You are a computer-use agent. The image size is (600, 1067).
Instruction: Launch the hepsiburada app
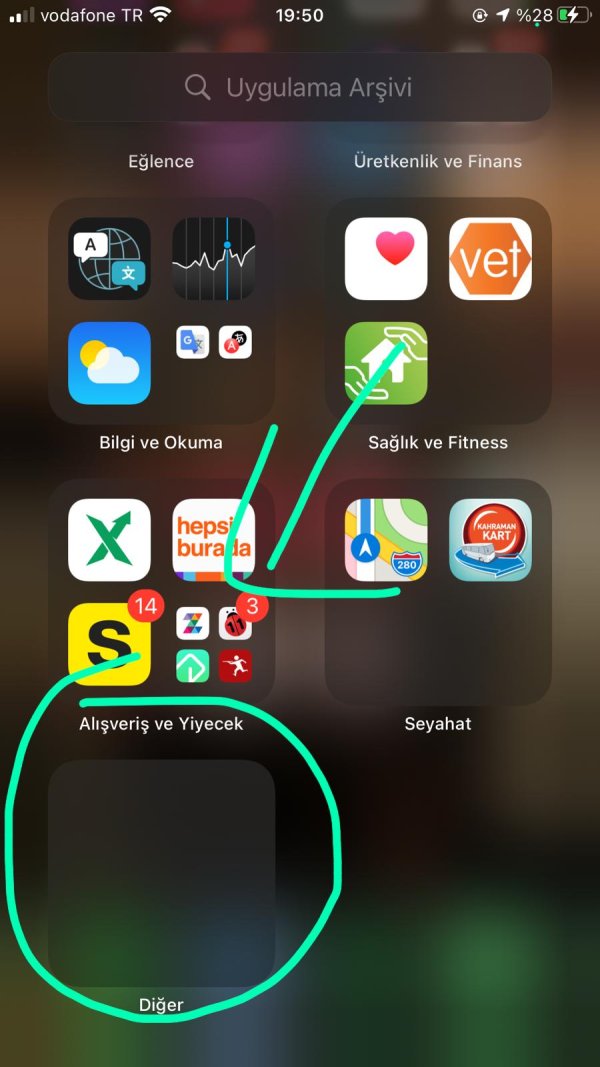coord(213,540)
